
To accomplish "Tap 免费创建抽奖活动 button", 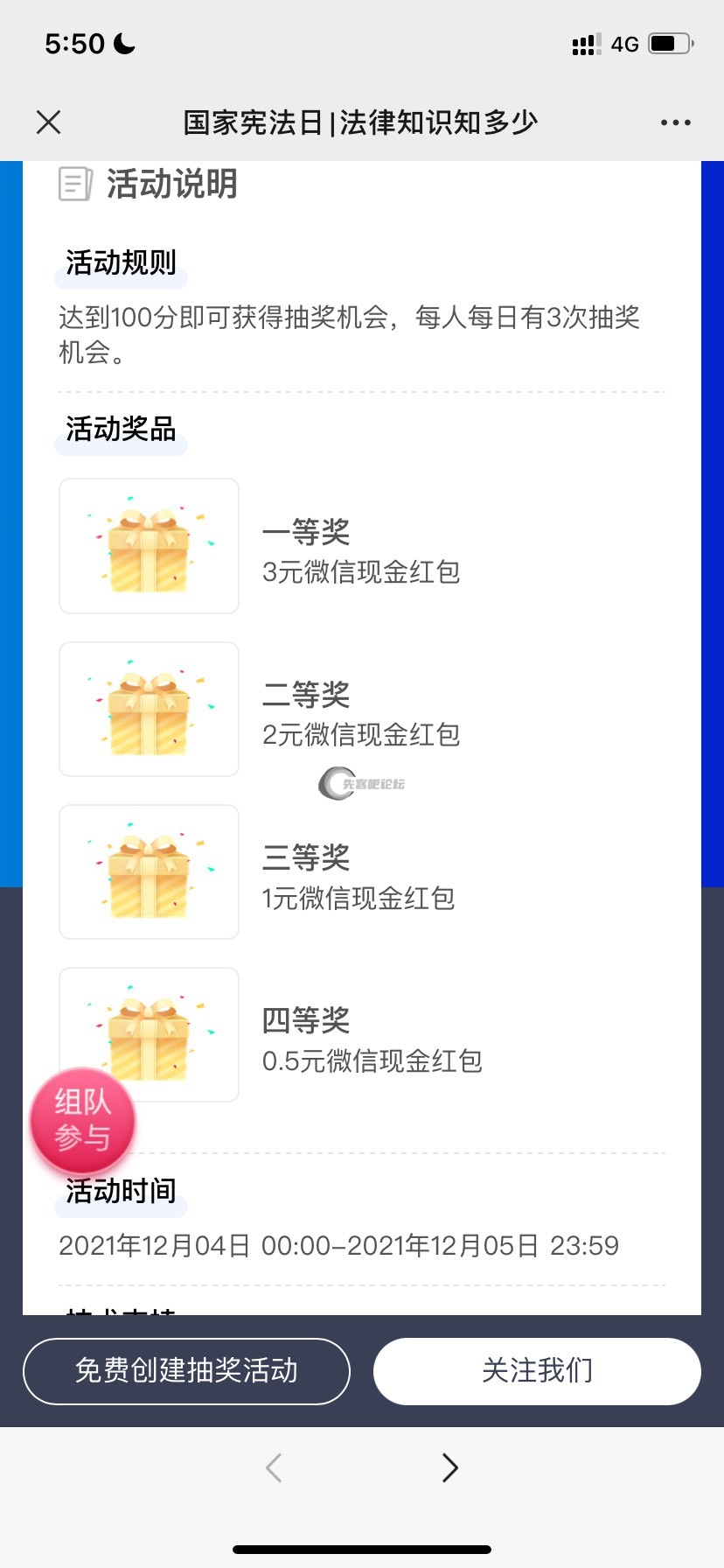I will [186, 1370].
